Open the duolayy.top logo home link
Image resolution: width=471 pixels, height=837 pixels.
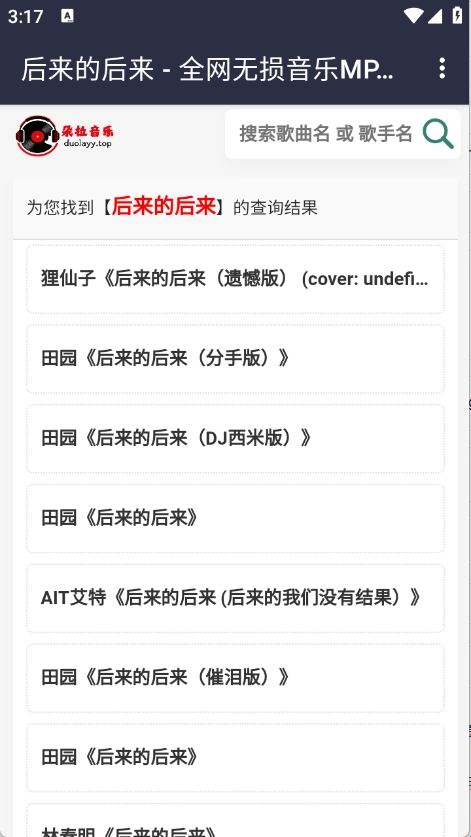pos(65,136)
